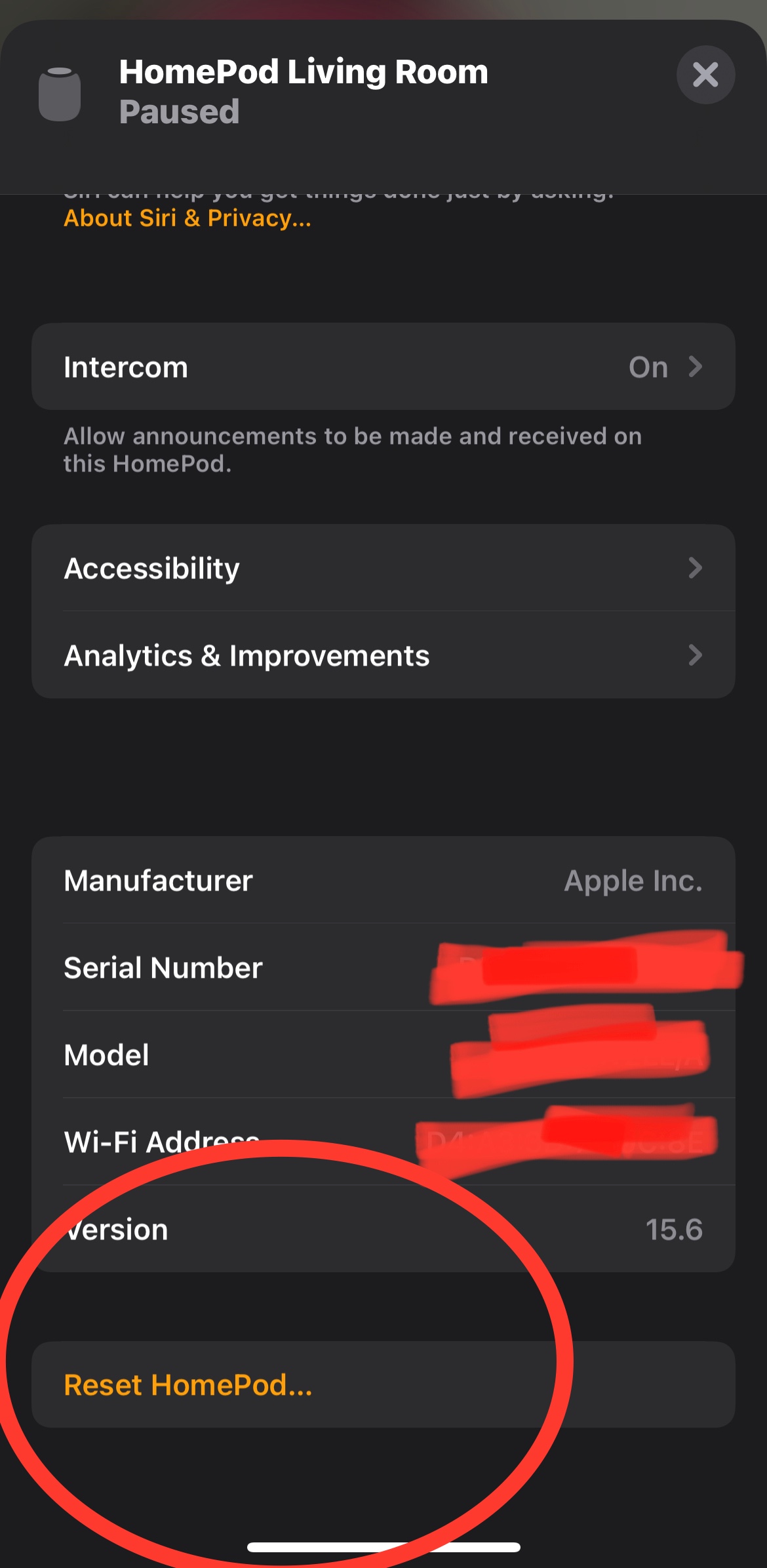Image resolution: width=767 pixels, height=1568 pixels.
Task: Open Analytics & Improvements
Action: pyautogui.click(x=383, y=655)
